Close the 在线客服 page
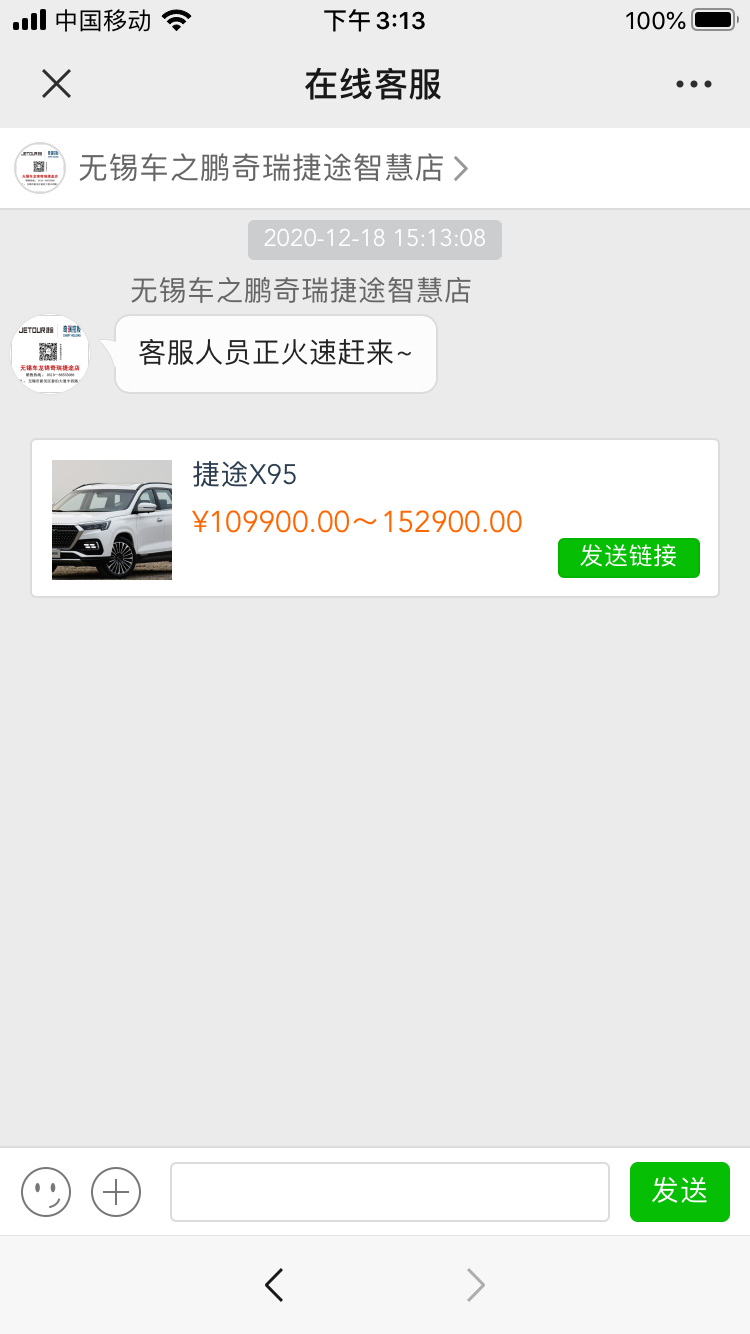Image resolution: width=750 pixels, height=1334 pixels. coord(56,84)
